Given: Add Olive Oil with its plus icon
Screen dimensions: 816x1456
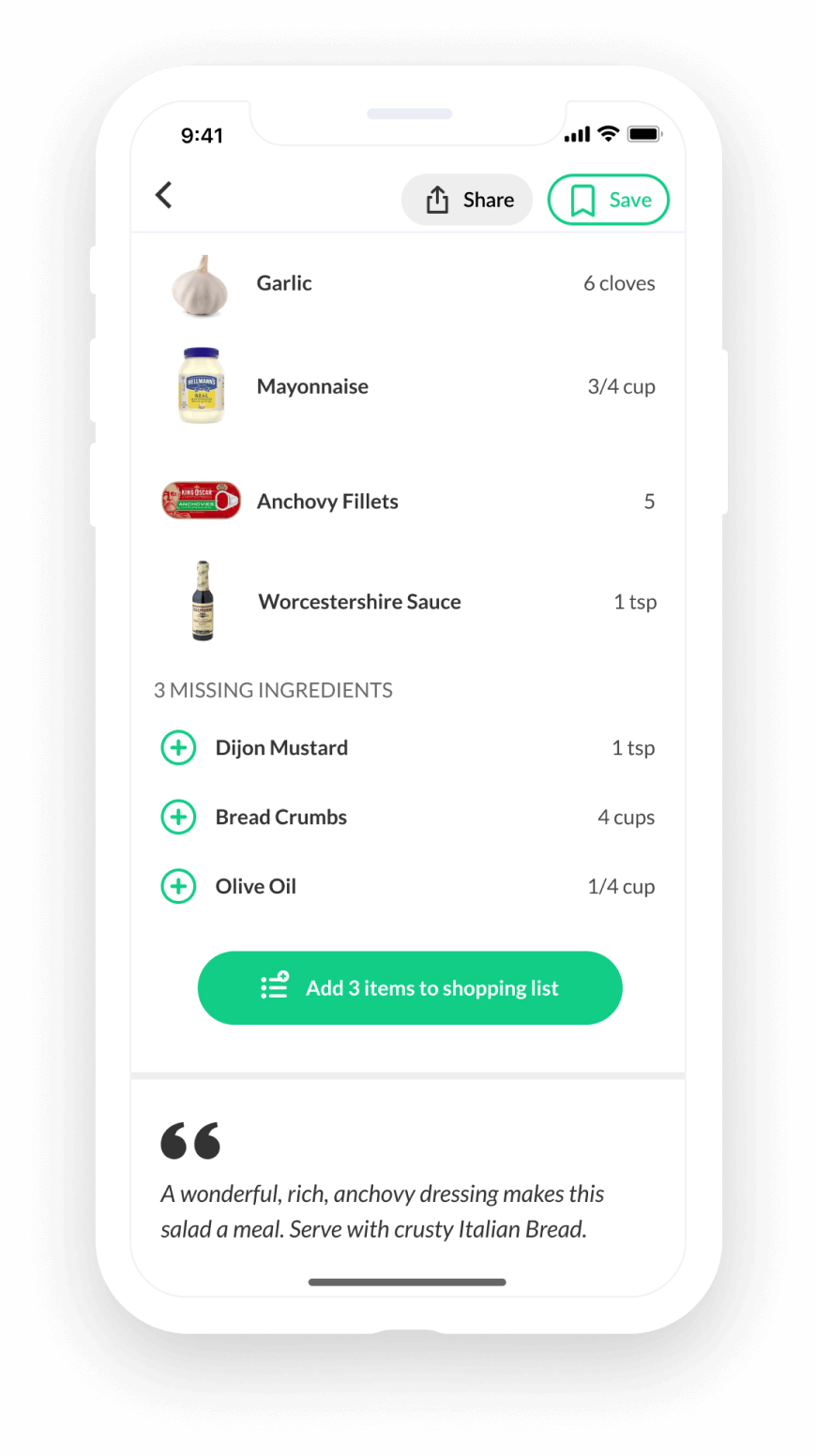Looking at the screenshot, I should click(178, 886).
